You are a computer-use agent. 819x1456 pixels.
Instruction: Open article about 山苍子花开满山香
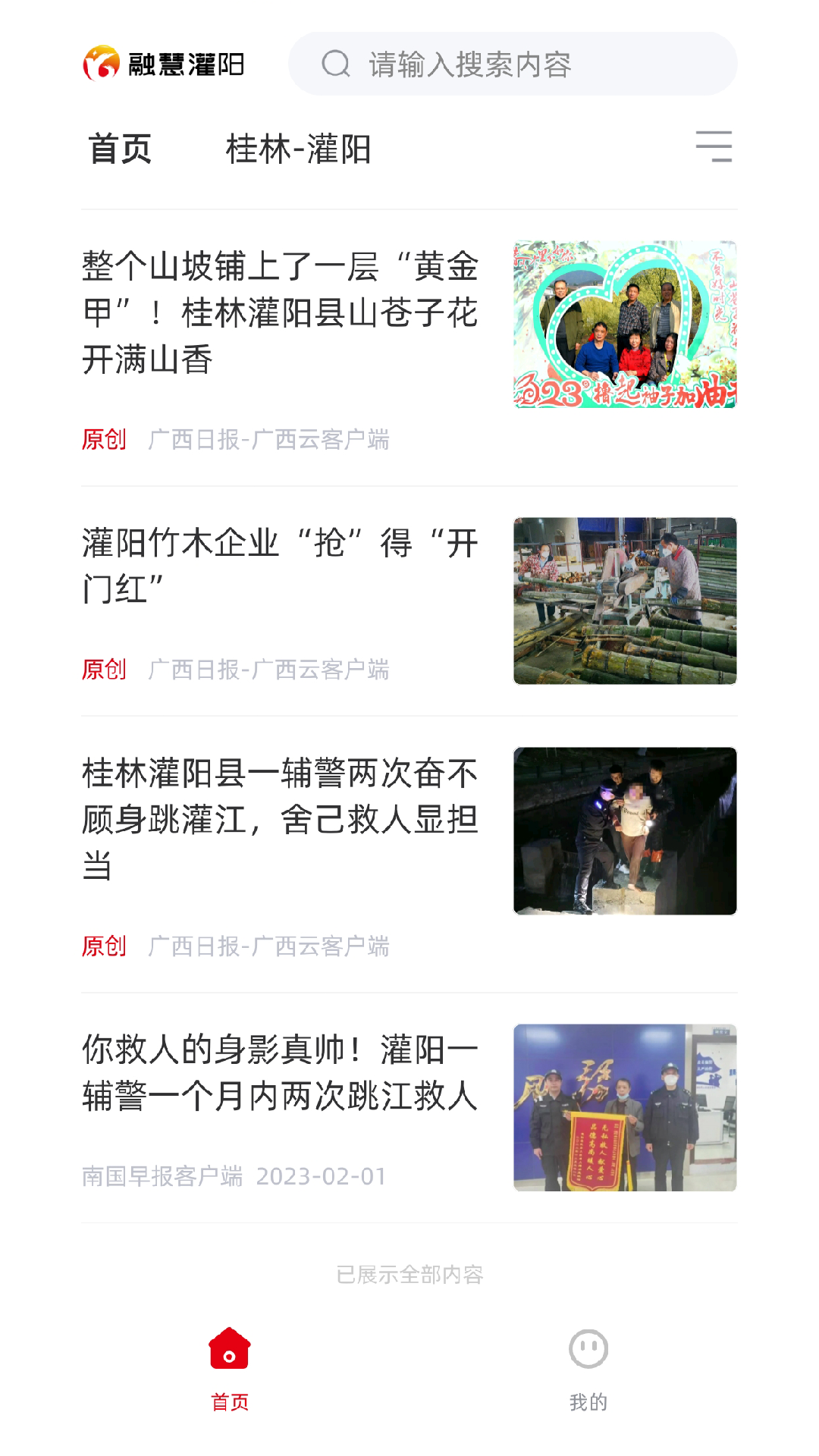280,312
